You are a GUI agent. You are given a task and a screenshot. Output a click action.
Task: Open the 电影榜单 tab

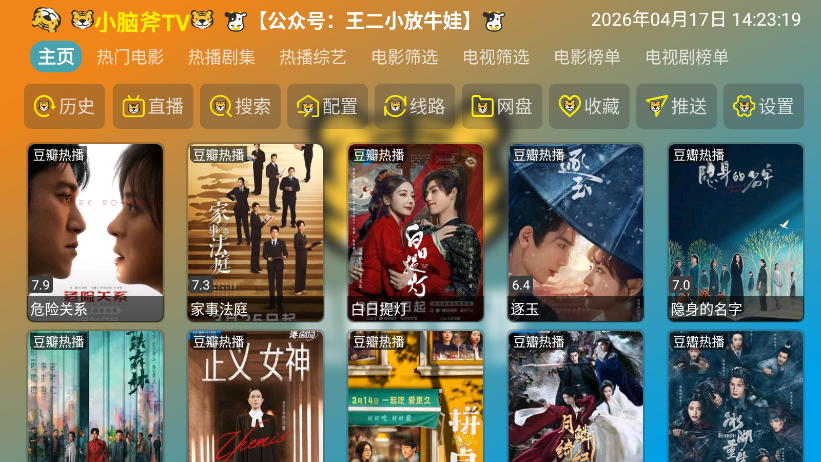587,57
